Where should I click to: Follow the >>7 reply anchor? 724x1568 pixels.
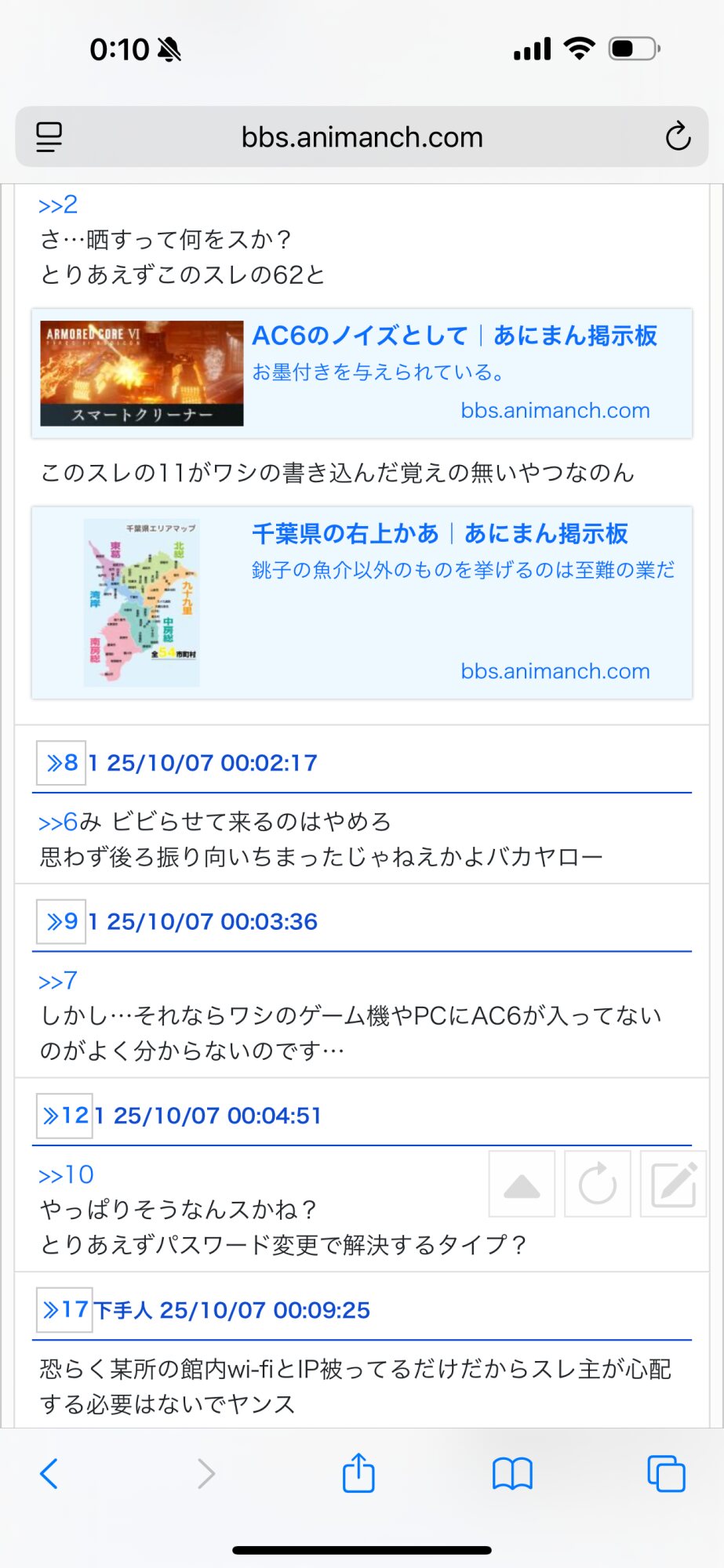pyautogui.click(x=58, y=982)
